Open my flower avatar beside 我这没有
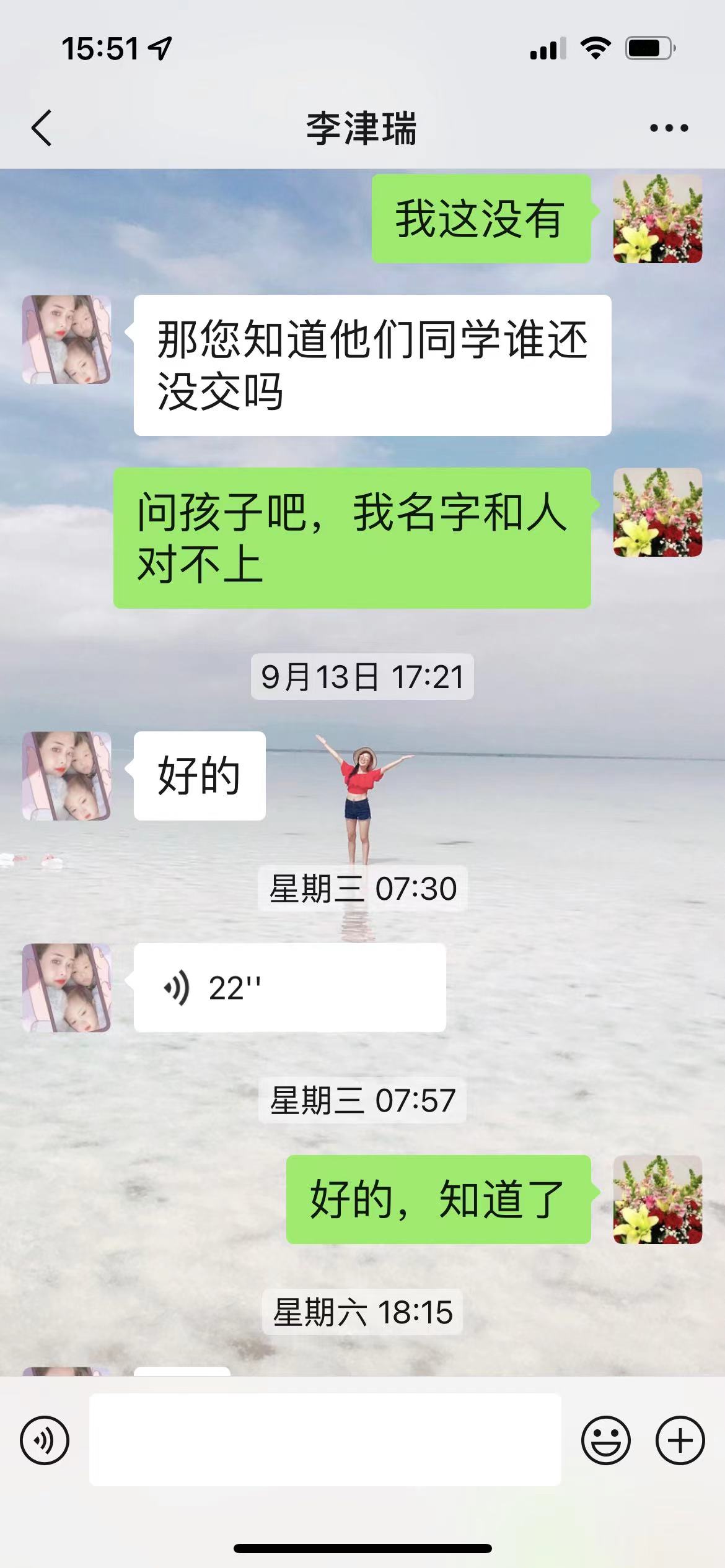 (x=657, y=219)
